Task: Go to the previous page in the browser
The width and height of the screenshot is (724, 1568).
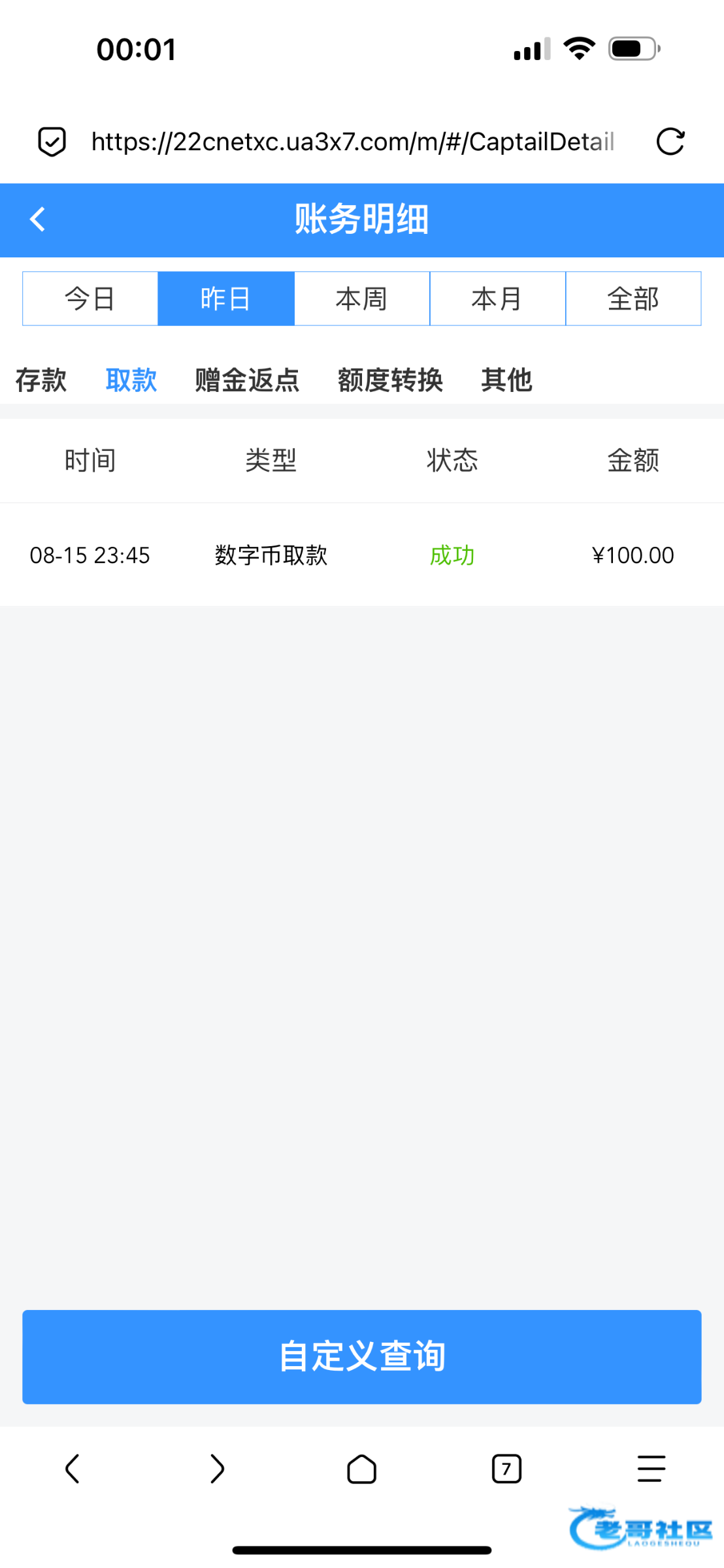Action: click(73, 1469)
